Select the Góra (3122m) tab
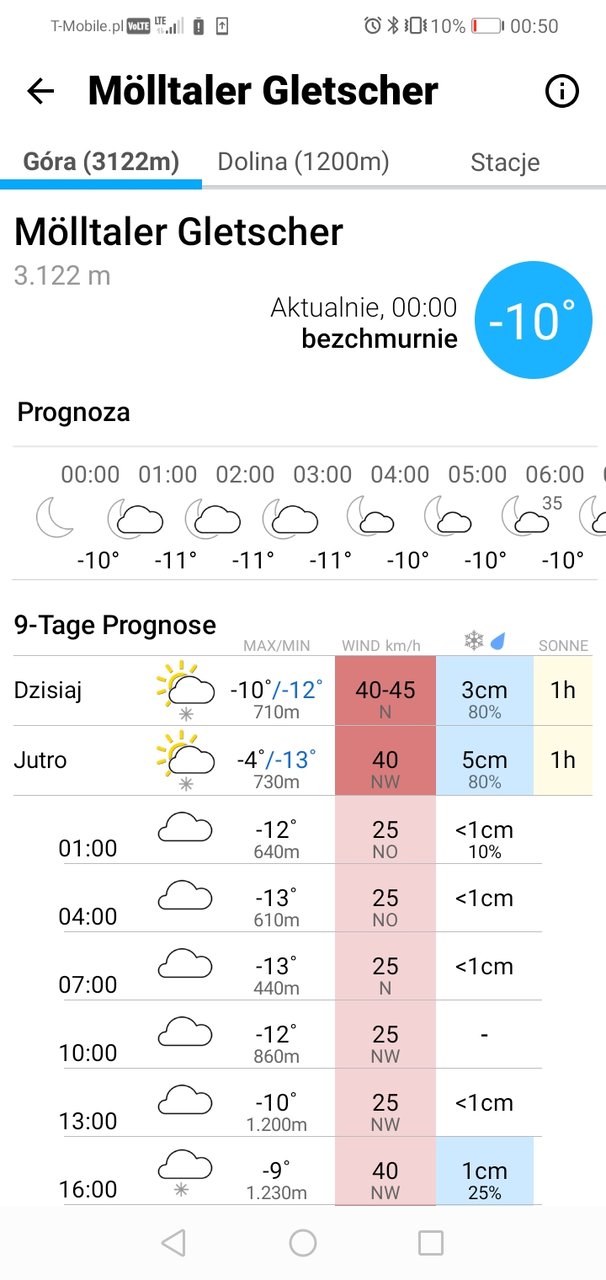 tap(101, 162)
